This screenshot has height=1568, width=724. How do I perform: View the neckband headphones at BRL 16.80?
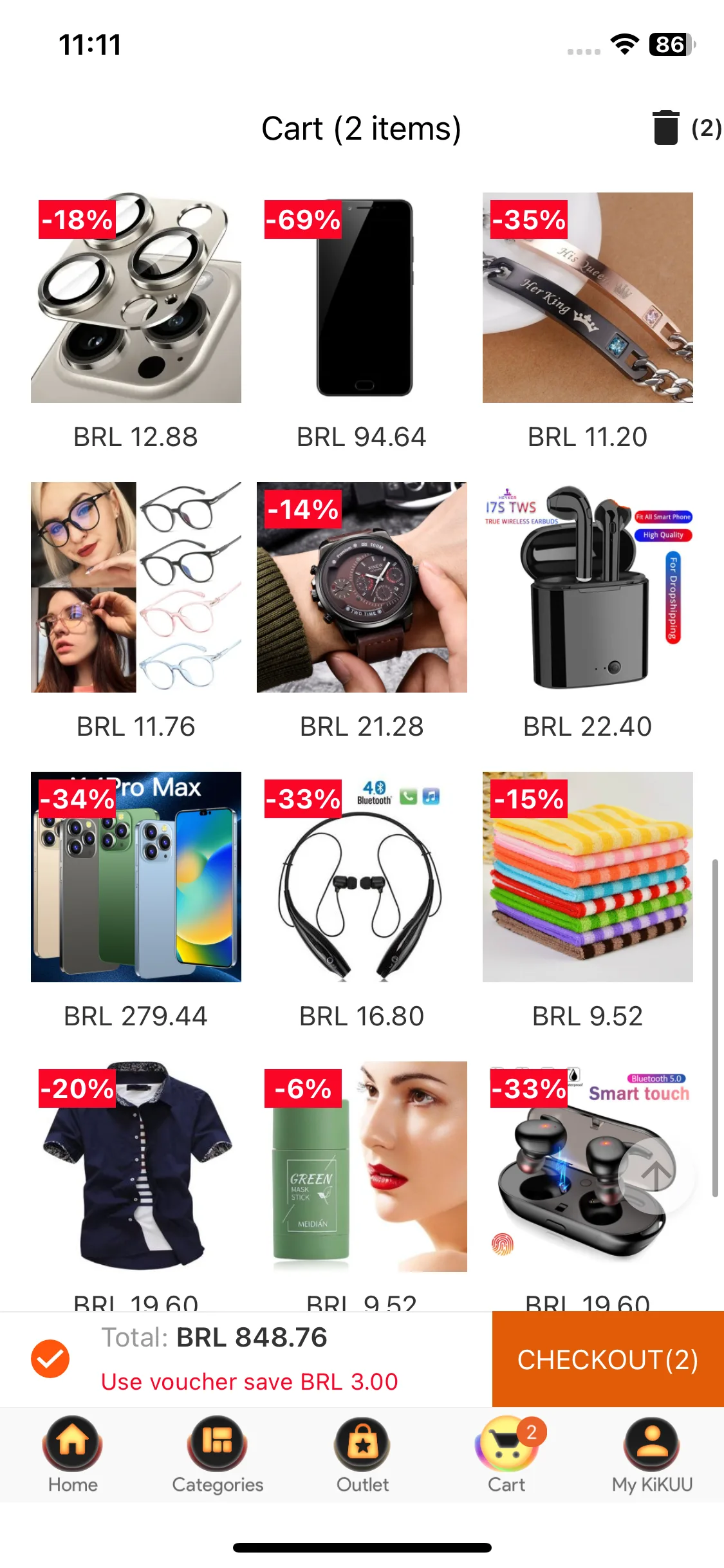pos(362,877)
